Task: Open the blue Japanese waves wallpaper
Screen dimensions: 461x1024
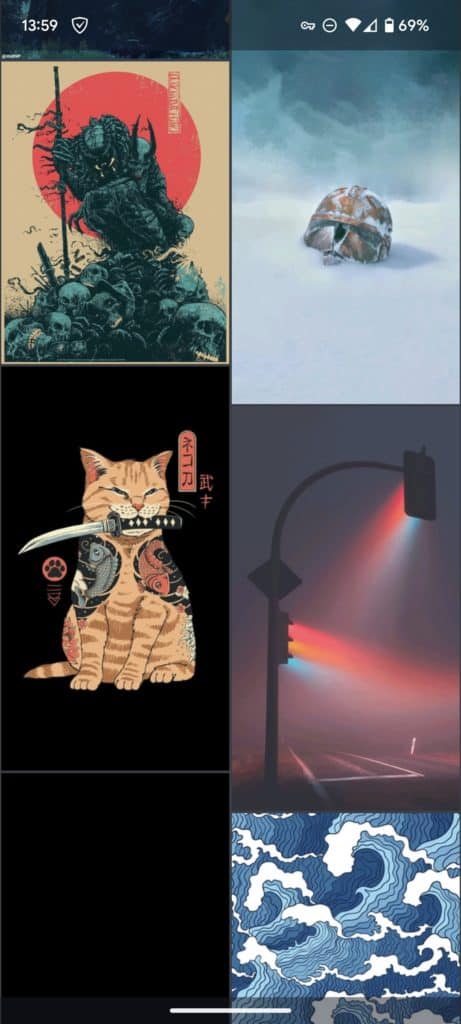Action: (x=346, y=905)
